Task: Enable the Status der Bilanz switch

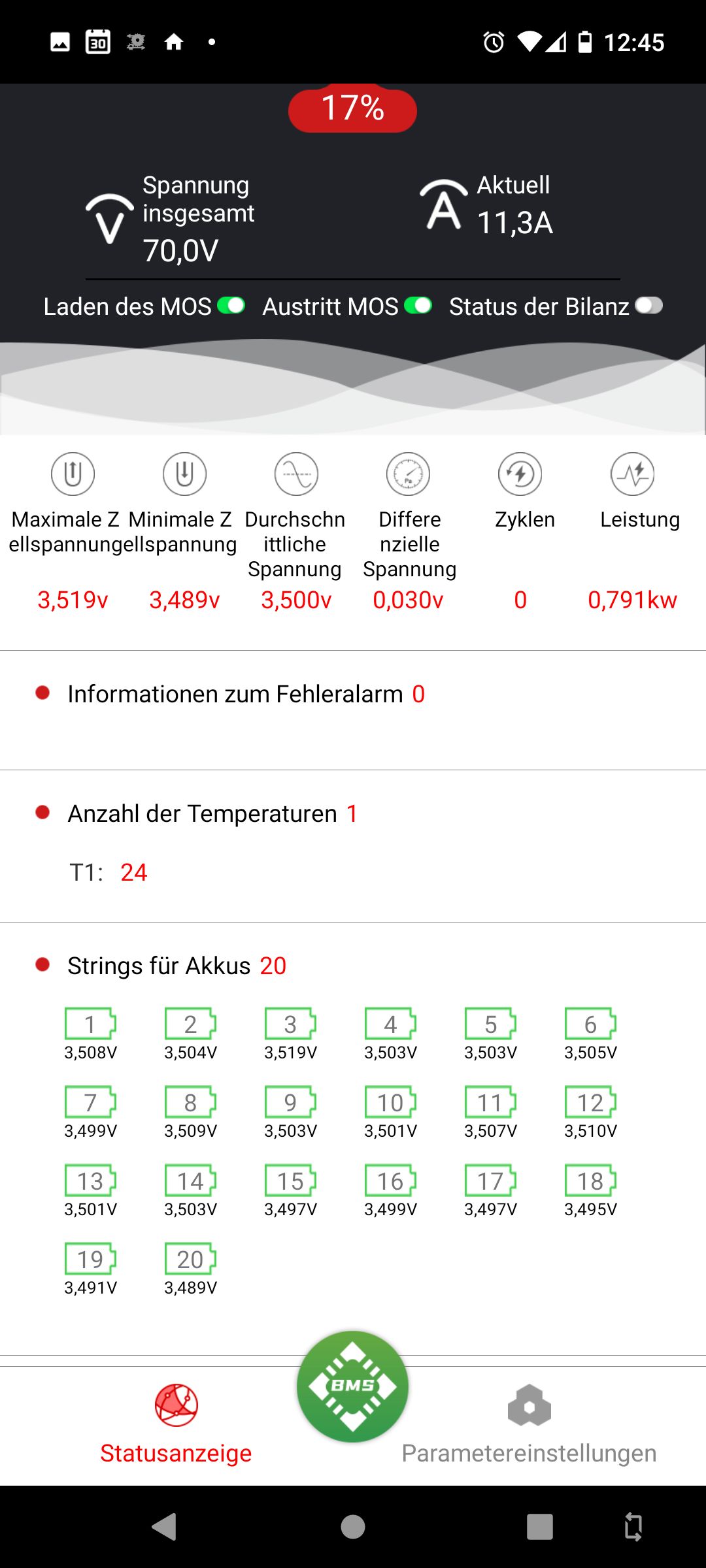Action: click(648, 306)
